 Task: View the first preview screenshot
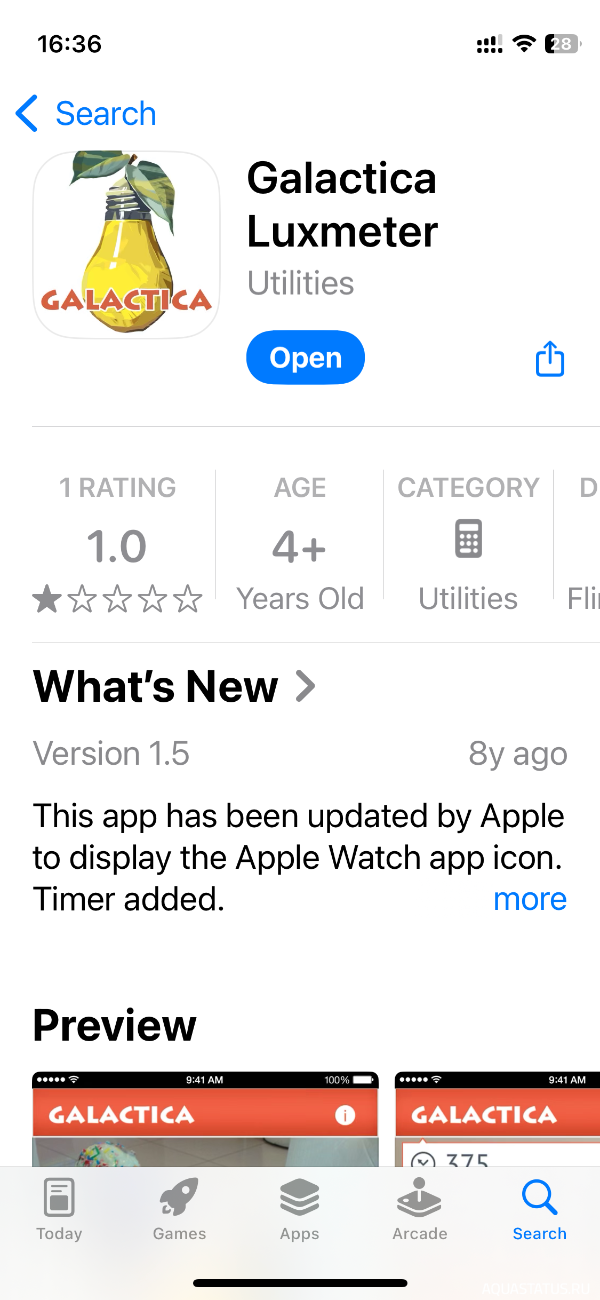click(205, 1120)
